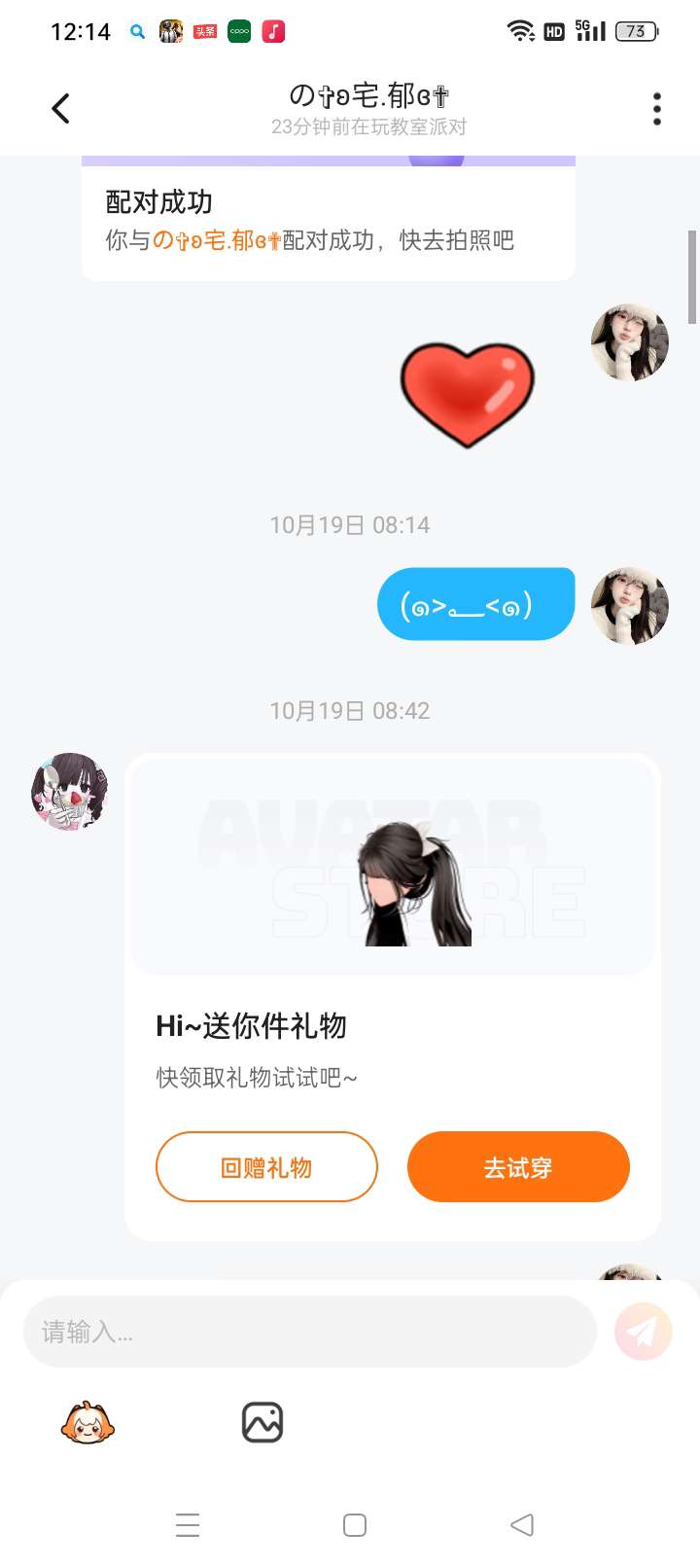Viewport: 700px width, 1568px height.
Task: Open recent apps from navigation bar
Action: 188,1525
